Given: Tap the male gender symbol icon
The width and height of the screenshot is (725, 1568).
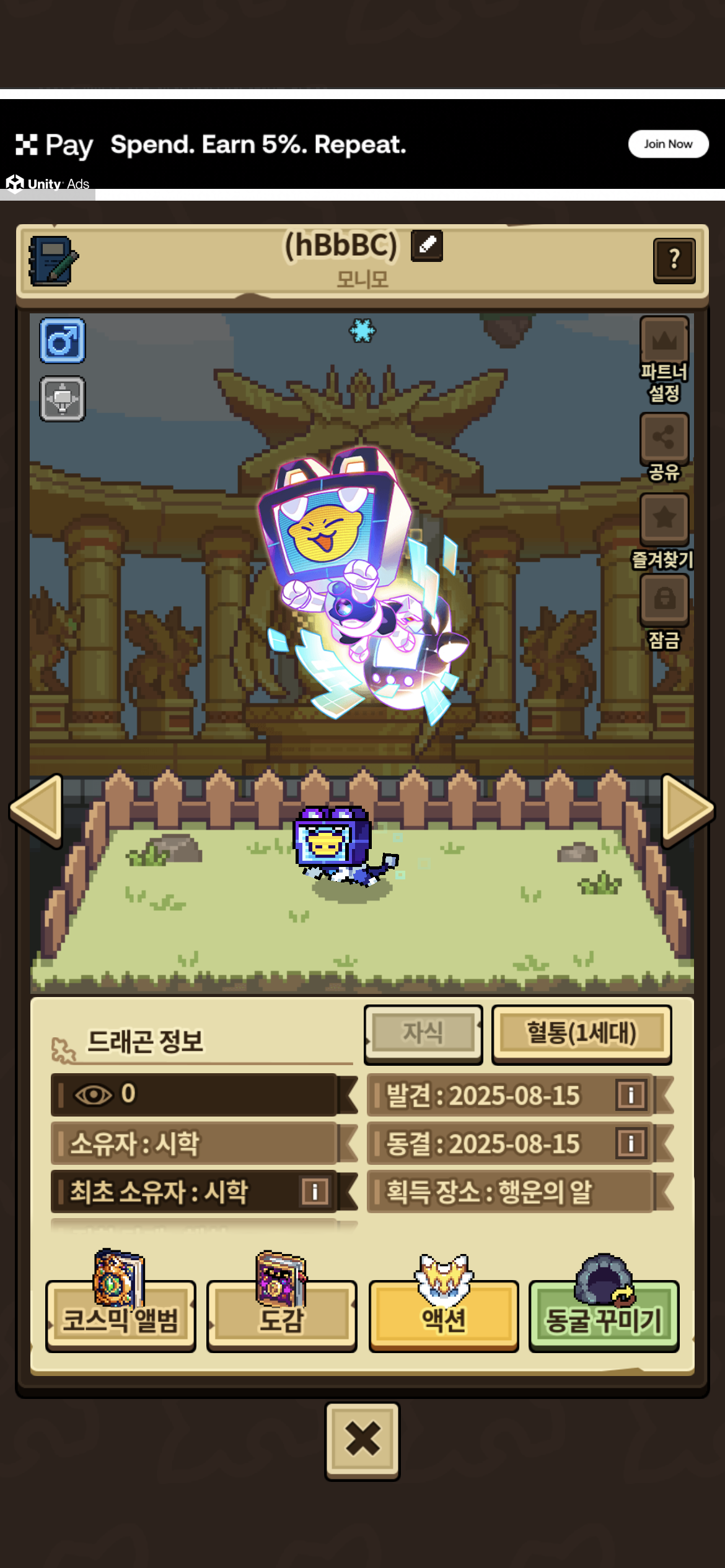Looking at the screenshot, I should [63, 341].
